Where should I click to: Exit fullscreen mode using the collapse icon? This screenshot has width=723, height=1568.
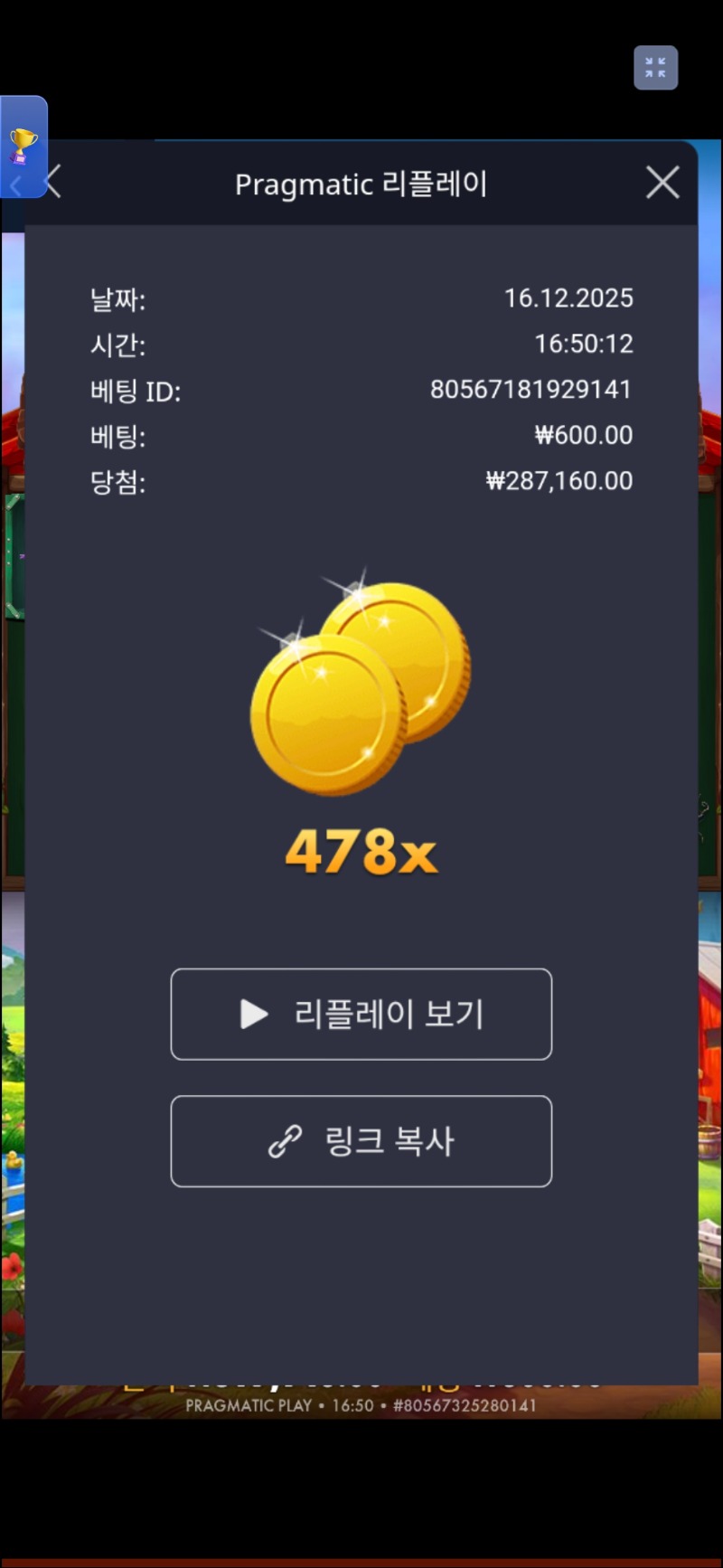coord(655,68)
